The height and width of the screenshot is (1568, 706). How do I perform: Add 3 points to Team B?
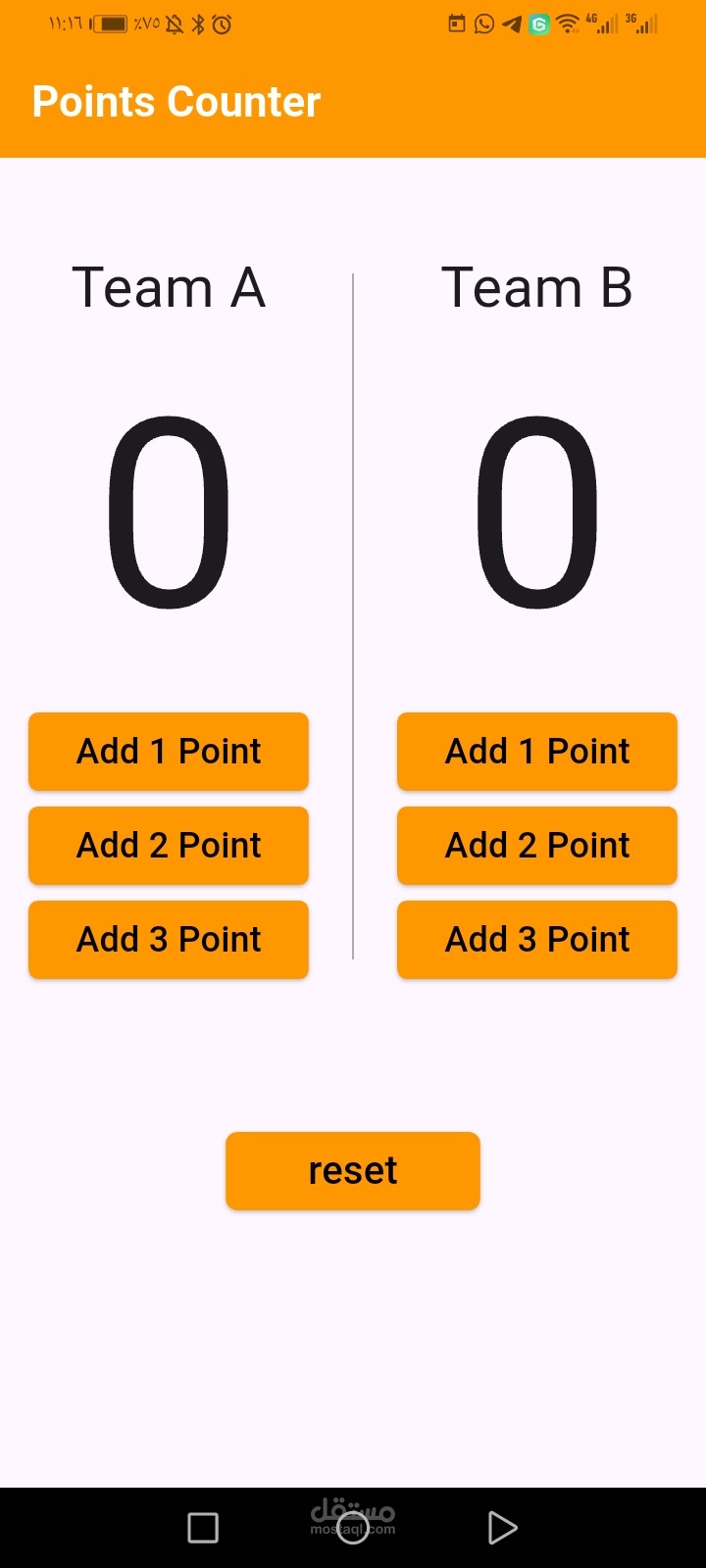[x=537, y=940]
